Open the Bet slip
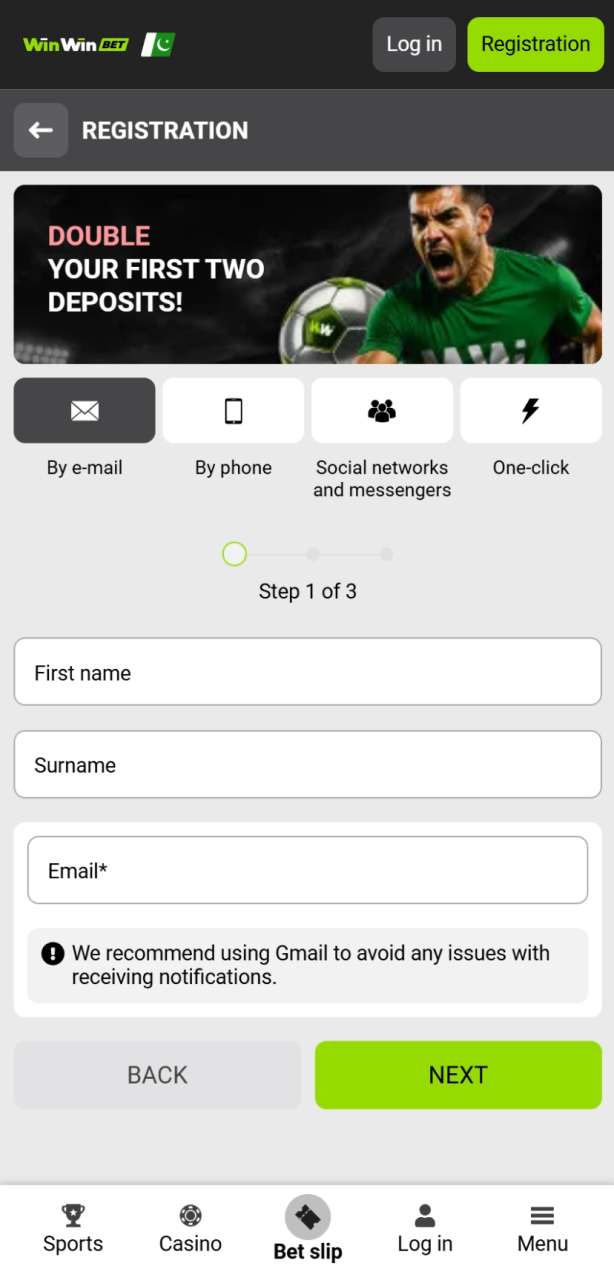Viewport: 614px width, 1280px height. coord(307,1229)
